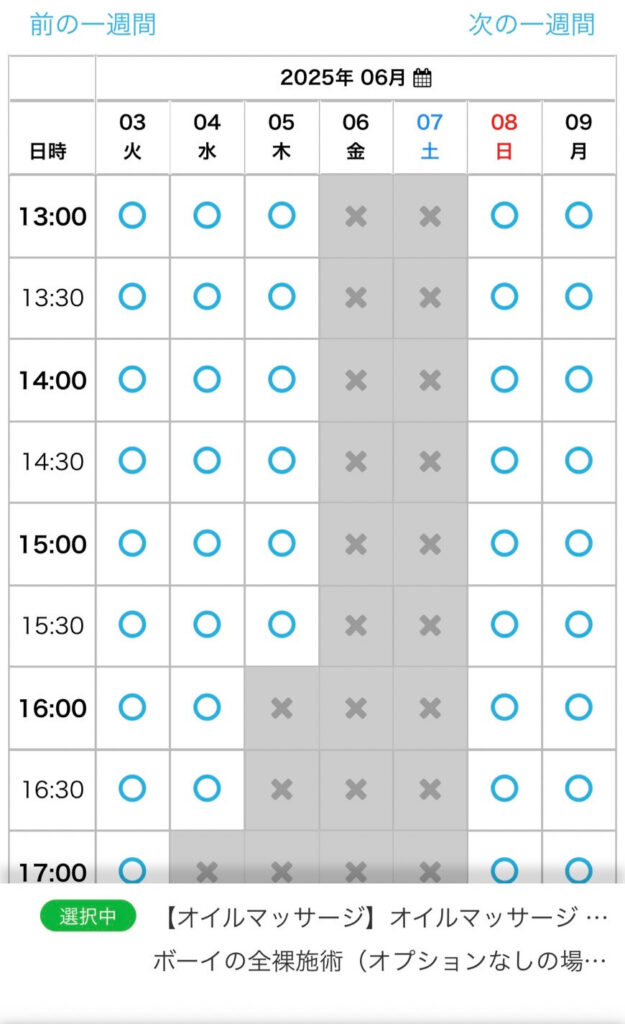625x1024 pixels.
Task: Go to 前の一週間 (previous week)
Action: 93,25
